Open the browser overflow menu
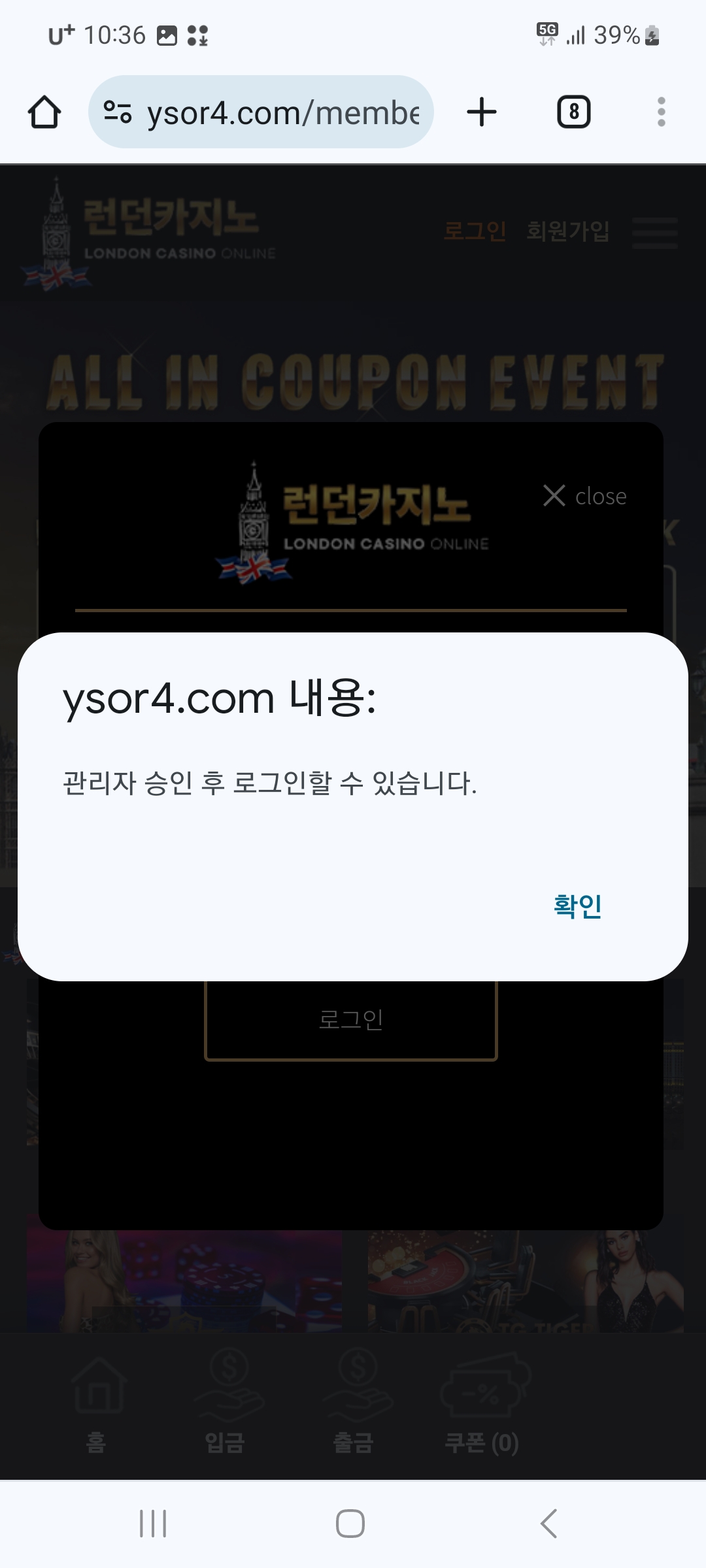Screen dimensions: 706x1568 661,112
